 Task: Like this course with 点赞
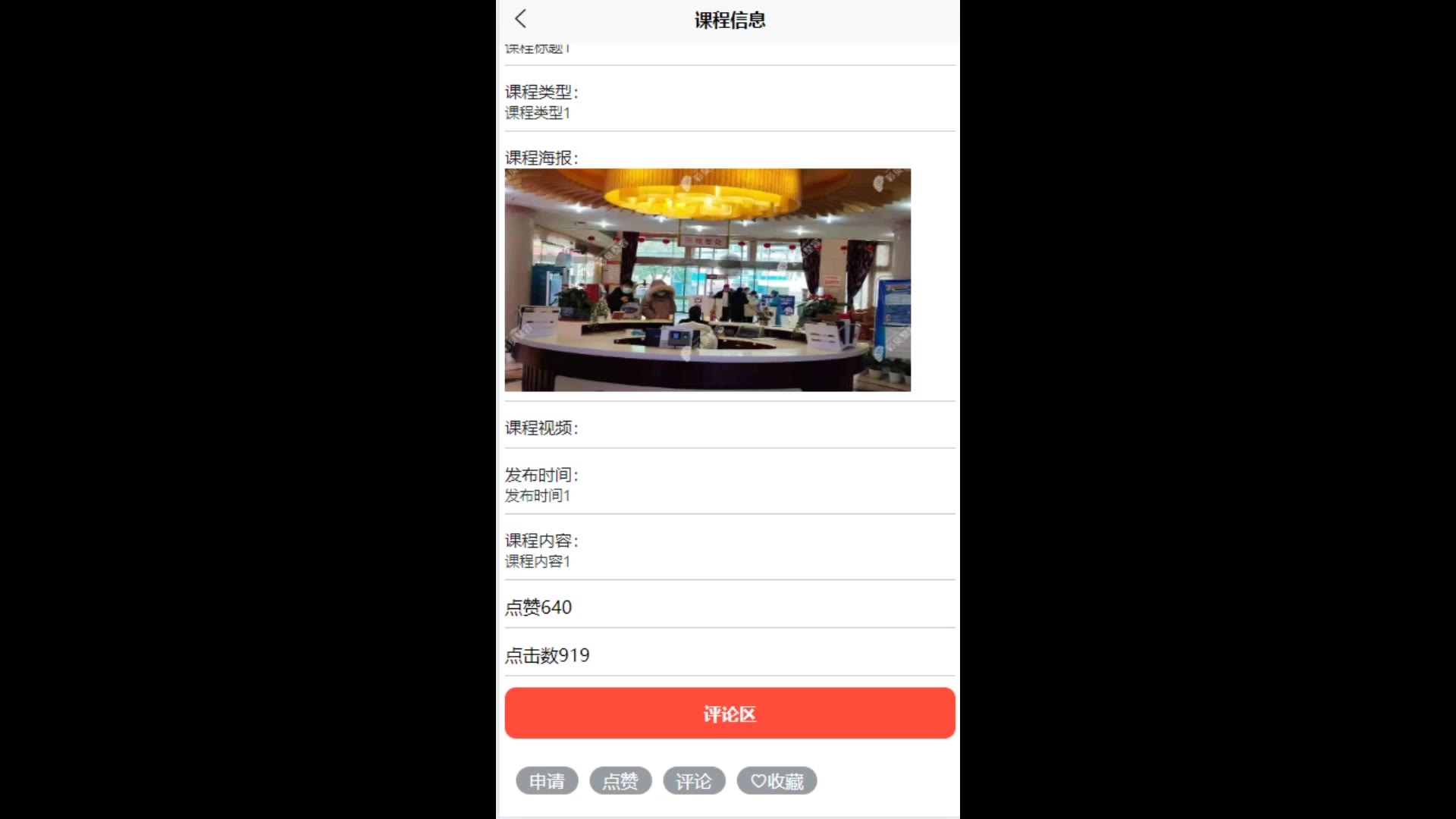pyautogui.click(x=620, y=780)
